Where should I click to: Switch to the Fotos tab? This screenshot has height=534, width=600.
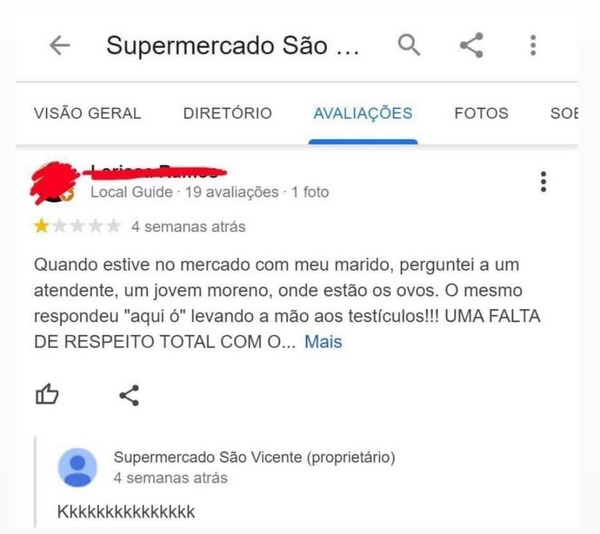(481, 113)
